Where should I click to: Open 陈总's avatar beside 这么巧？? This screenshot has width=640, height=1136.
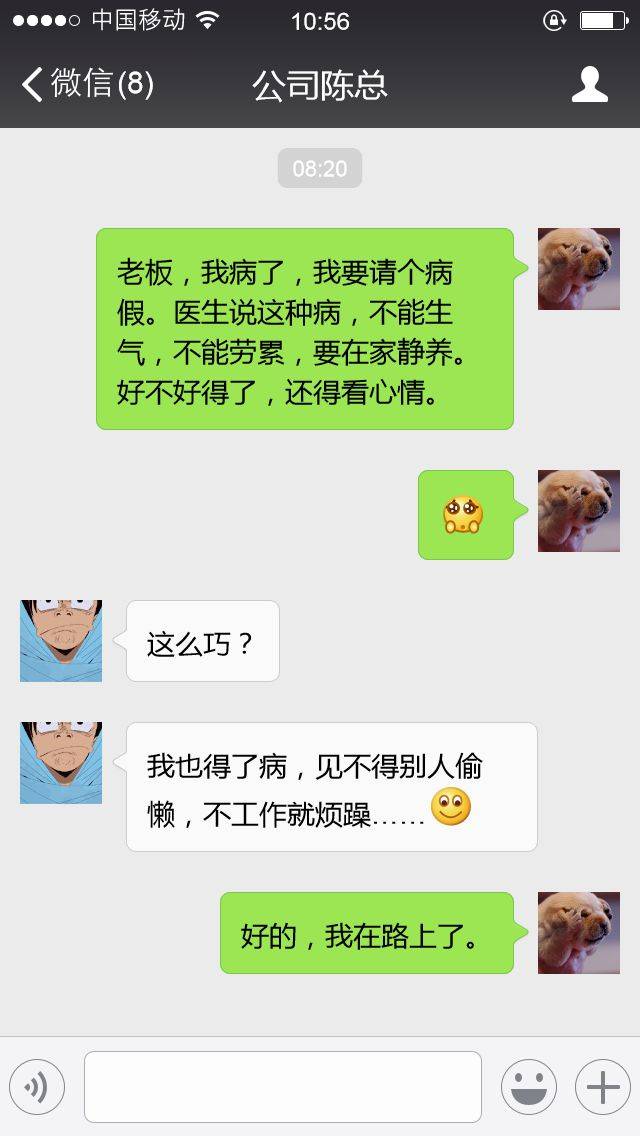tap(61, 641)
